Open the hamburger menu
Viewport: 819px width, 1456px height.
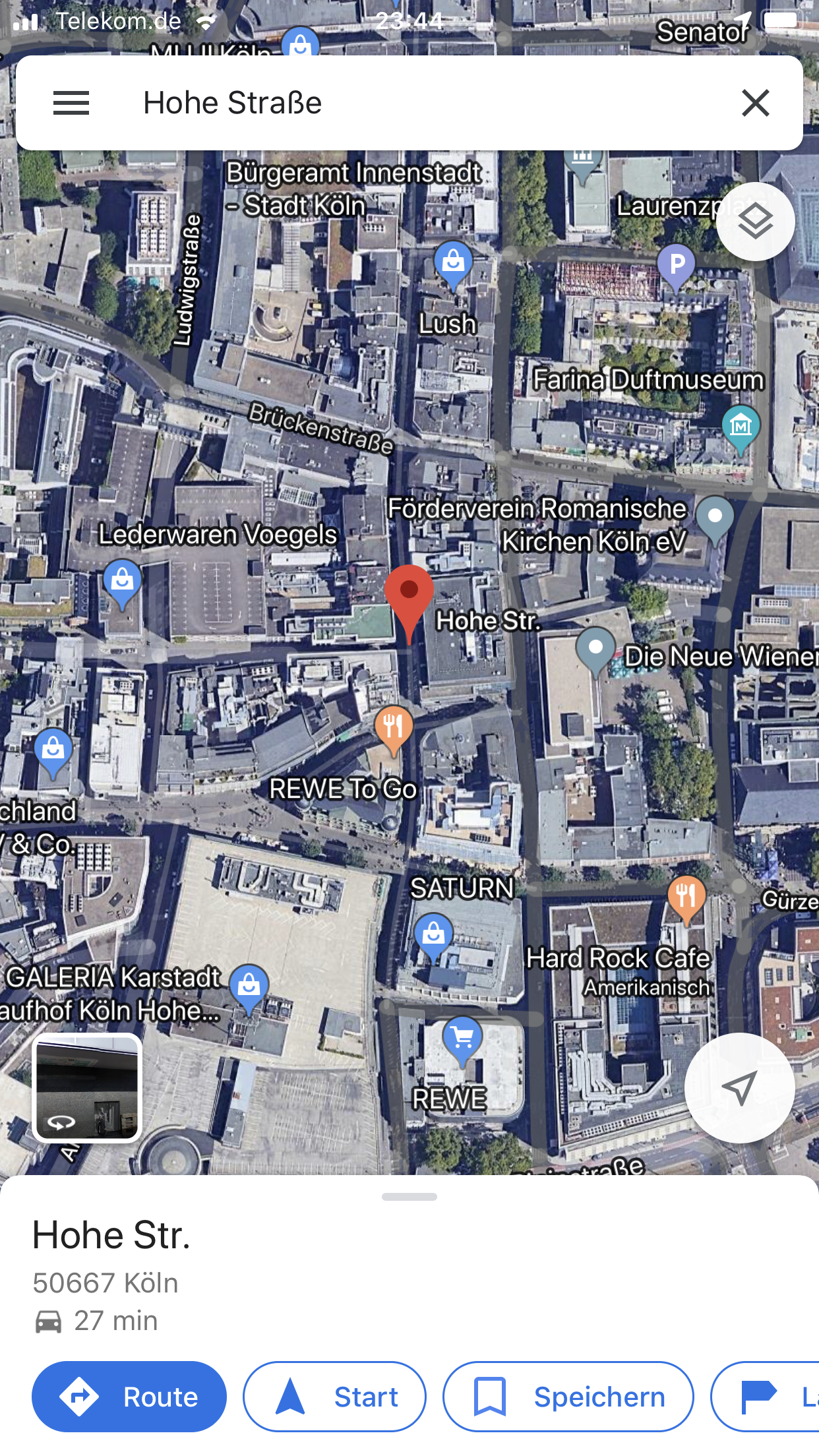(x=71, y=103)
